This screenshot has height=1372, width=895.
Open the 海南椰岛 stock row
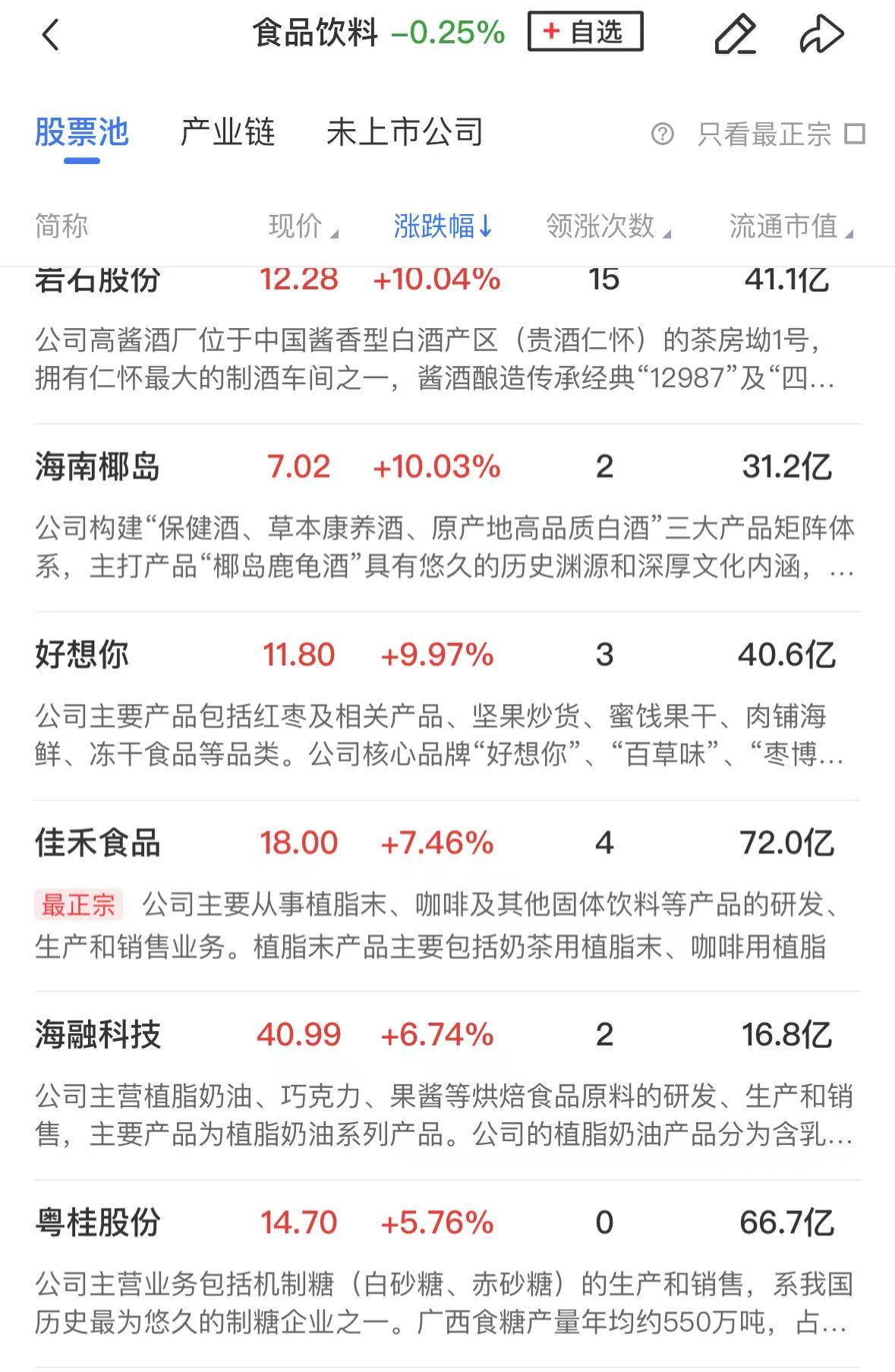pyautogui.click(x=98, y=466)
